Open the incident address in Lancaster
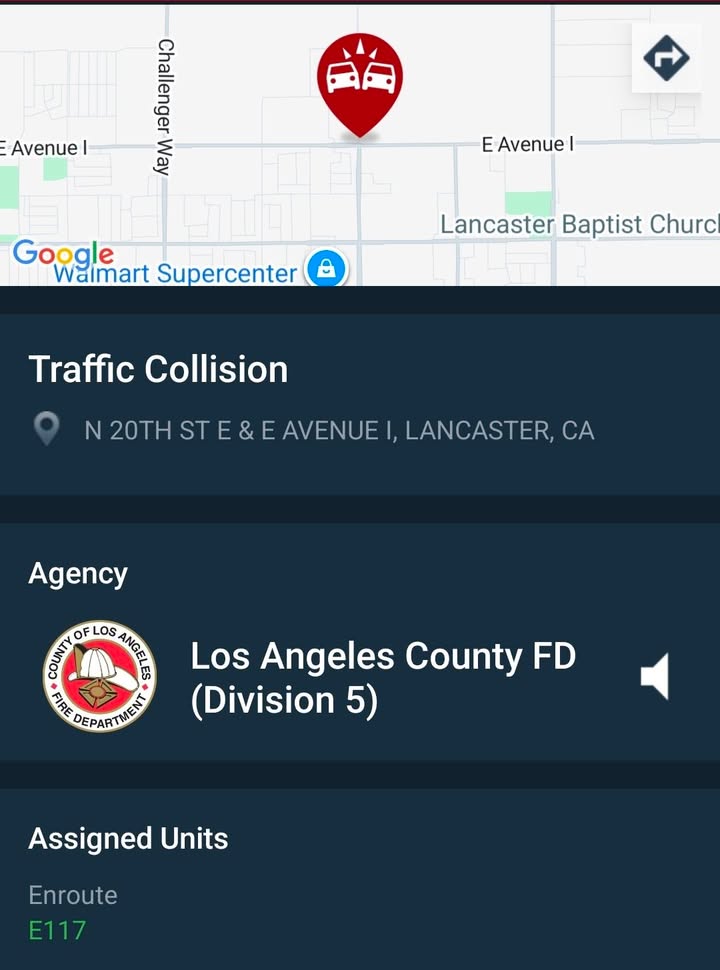The height and width of the screenshot is (970, 720). click(x=339, y=430)
